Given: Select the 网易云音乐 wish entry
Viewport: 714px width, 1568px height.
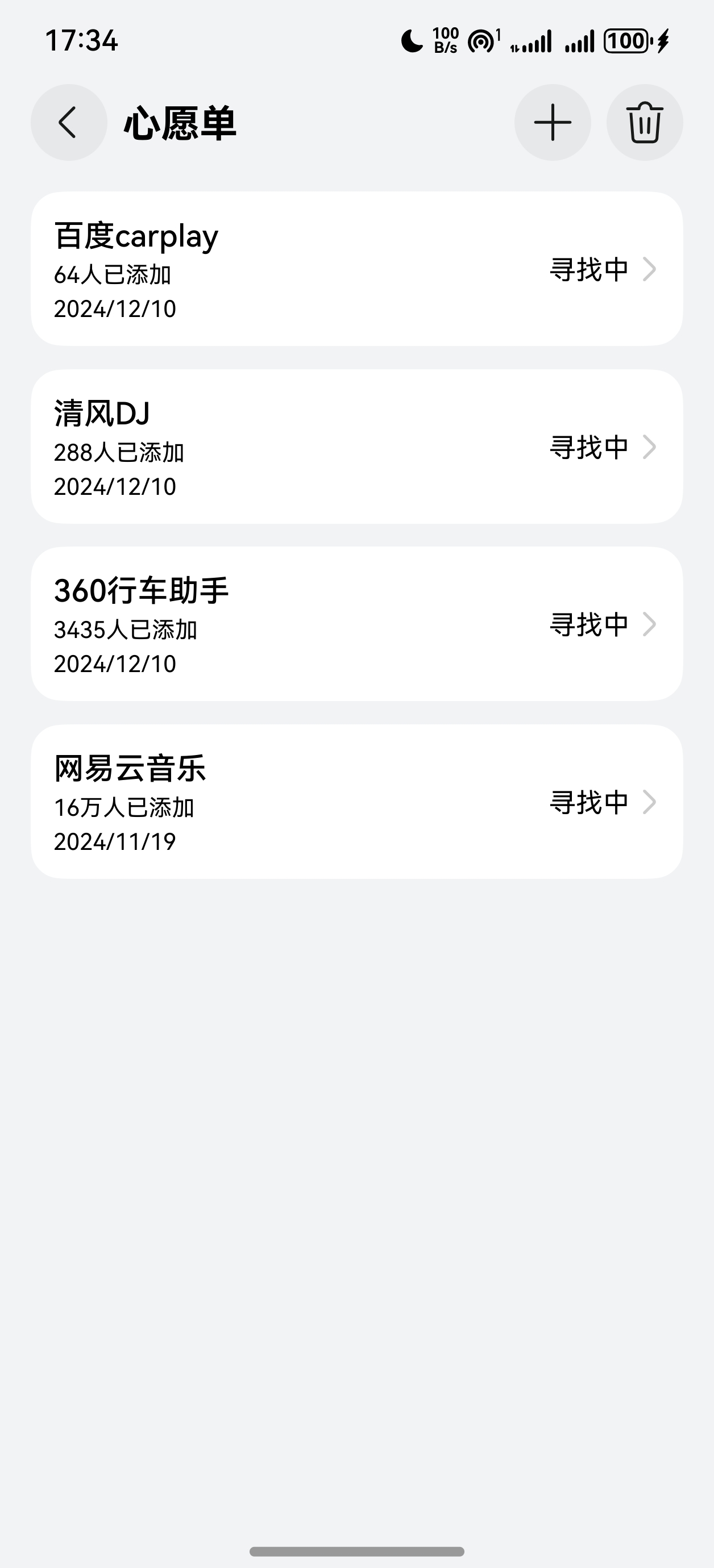Looking at the screenshot, I should tap(356, 802).
